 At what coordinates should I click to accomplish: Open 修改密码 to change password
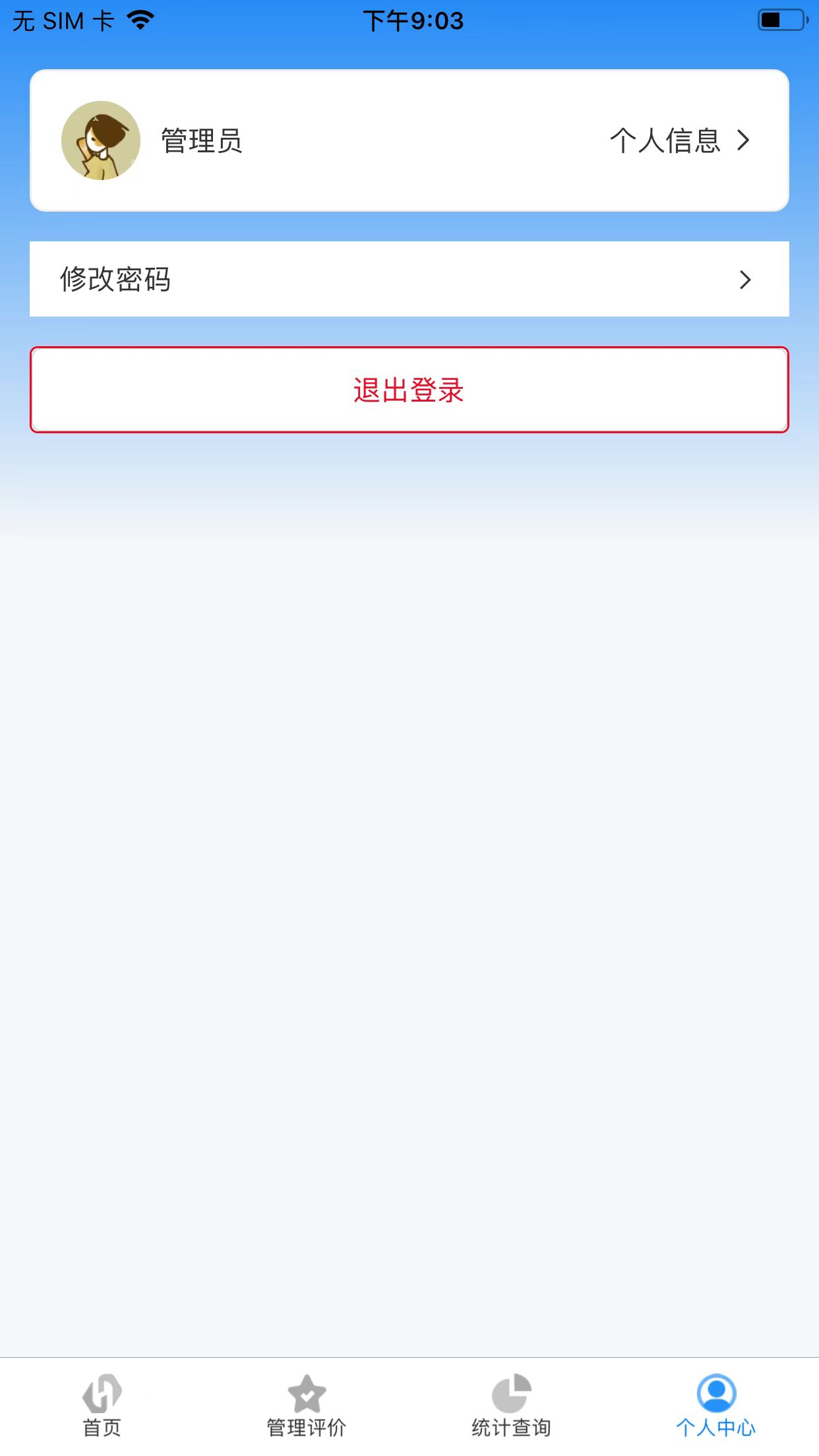116,279
